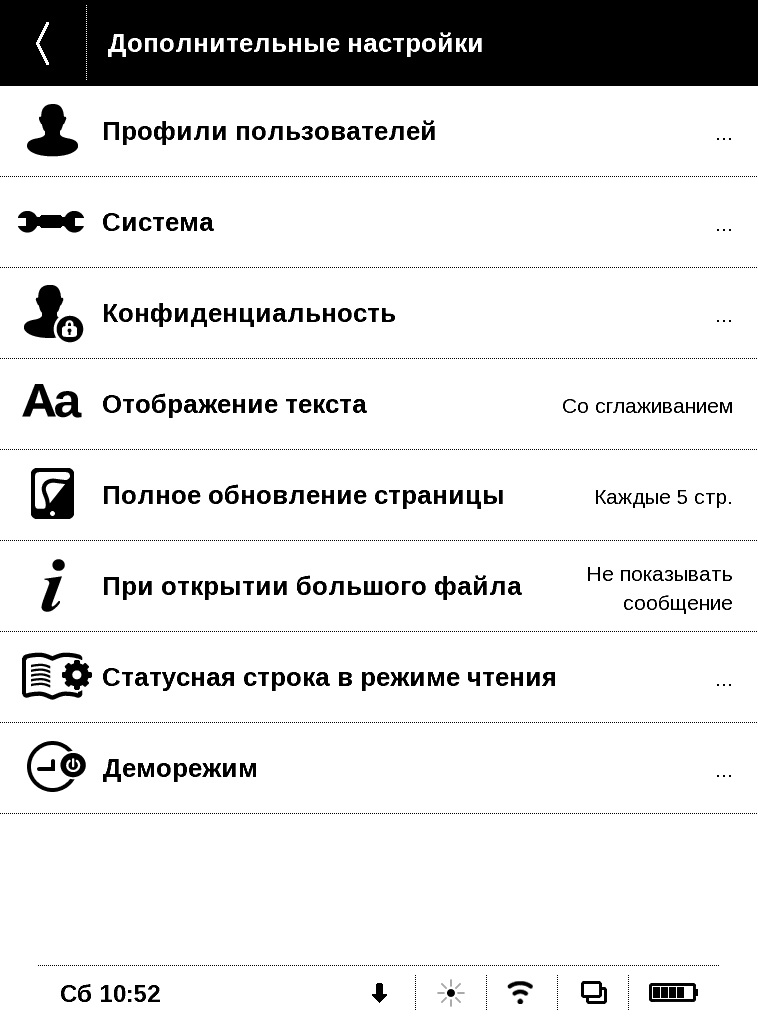
Task: Open Конфиденциальность settings
Action: click(x=378, y=314)
